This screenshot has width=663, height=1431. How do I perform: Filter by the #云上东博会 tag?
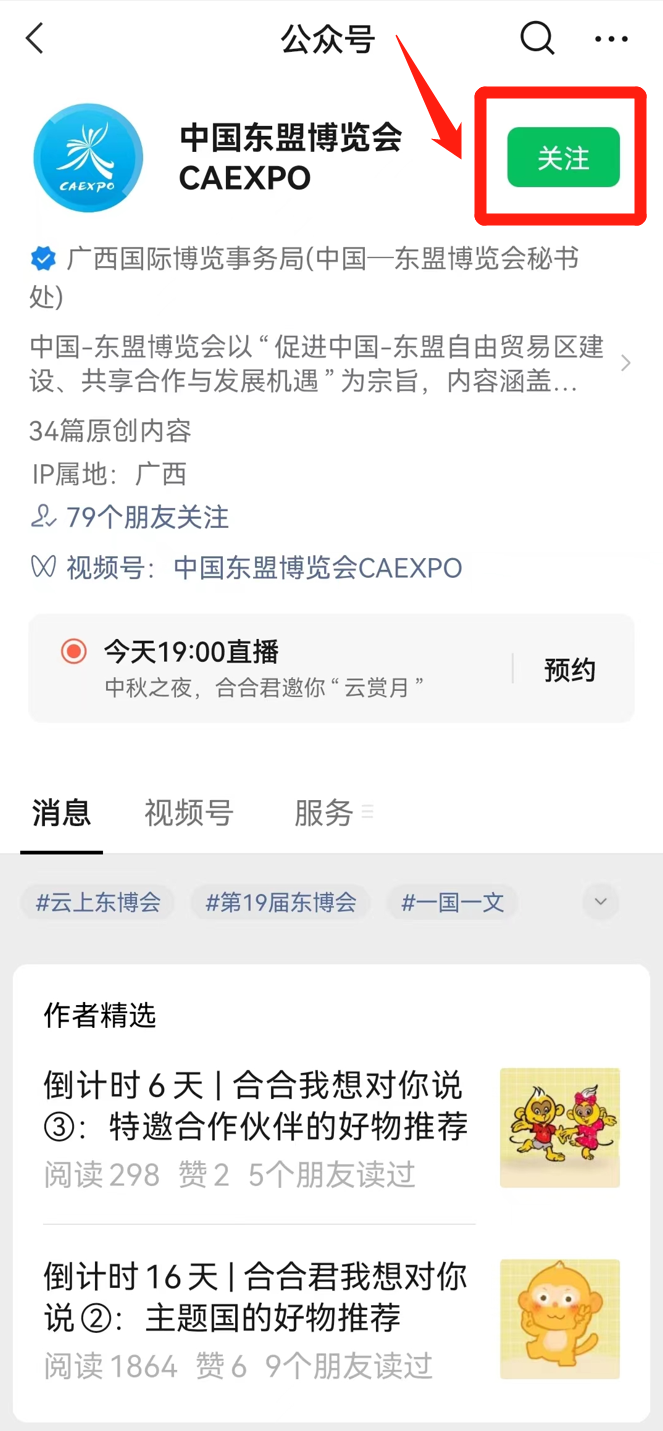tap(98, 903)
